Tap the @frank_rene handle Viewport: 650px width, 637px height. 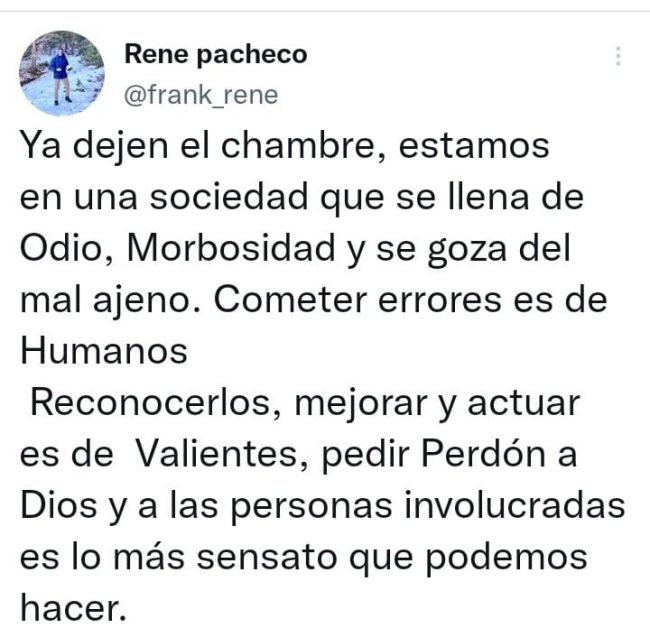(x=200, y=95)
